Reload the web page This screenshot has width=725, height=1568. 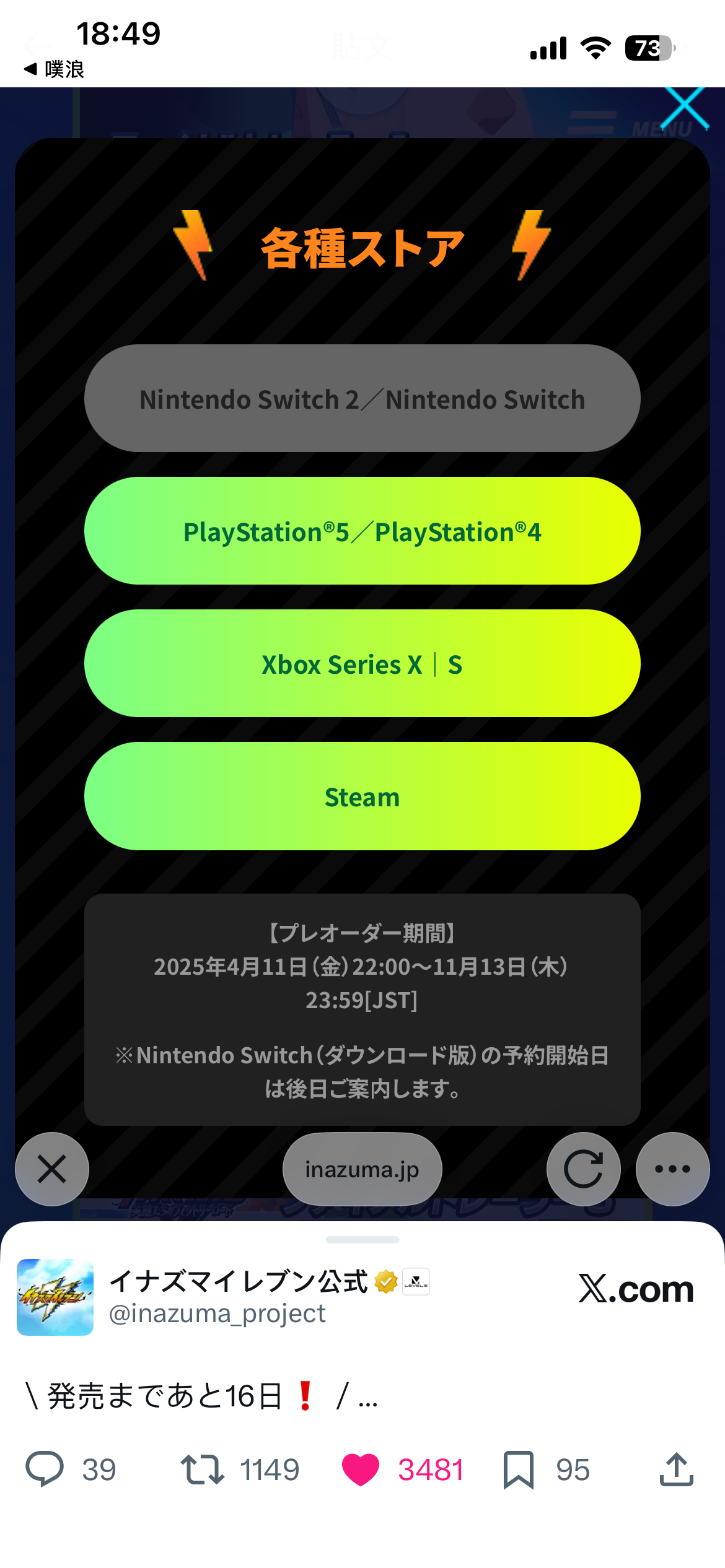(583, 1169)
